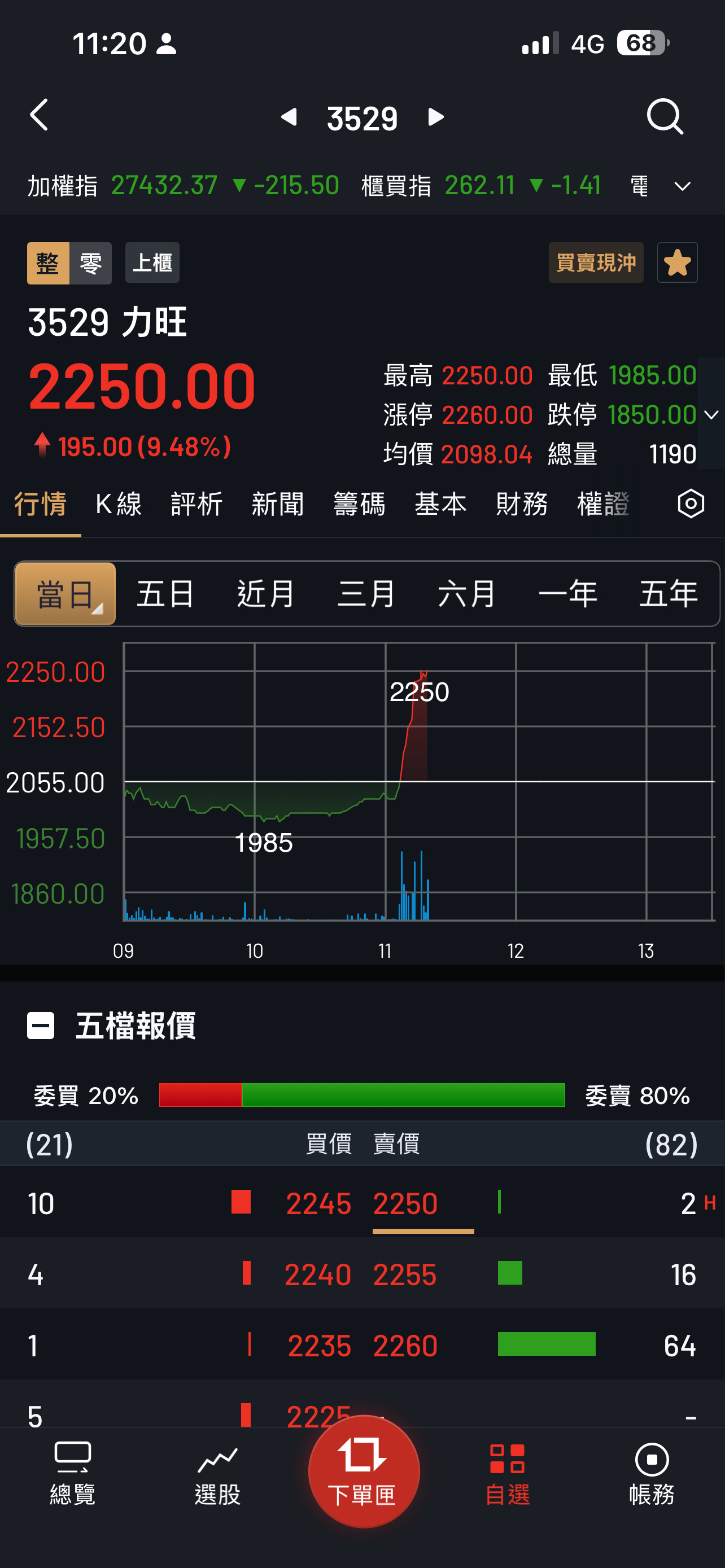Switch to the previous stock arrow
725x1568 pixels.
pyautogui.click(x=289, y=116)
